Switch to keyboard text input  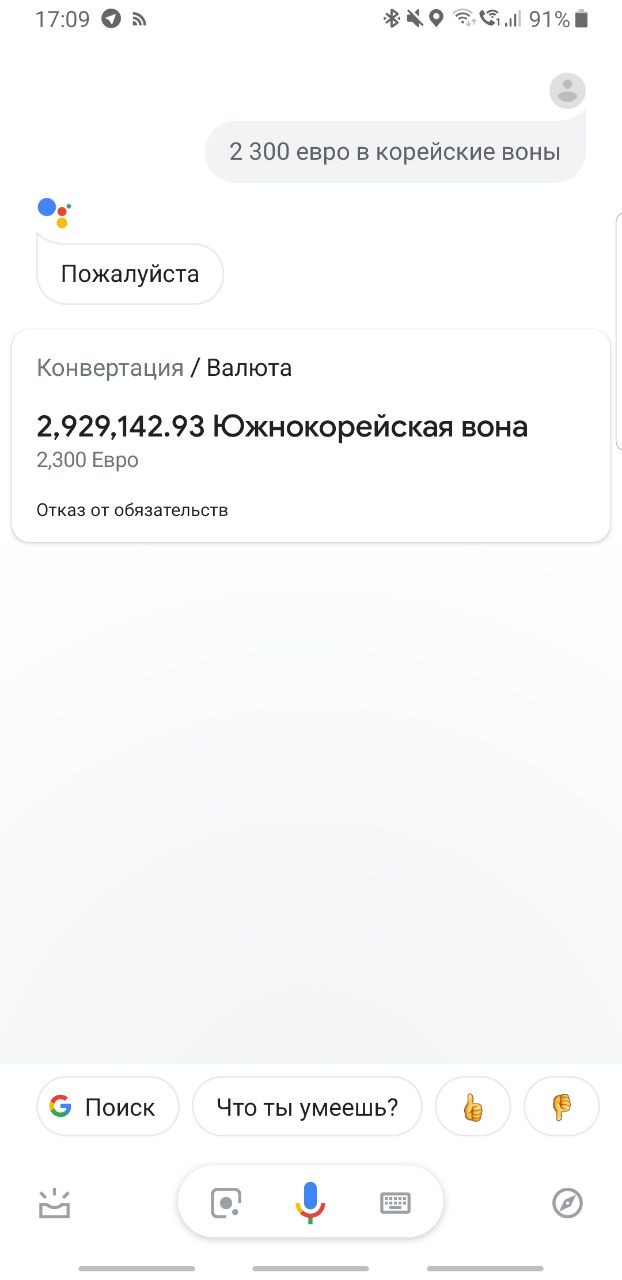(395, 1203)
